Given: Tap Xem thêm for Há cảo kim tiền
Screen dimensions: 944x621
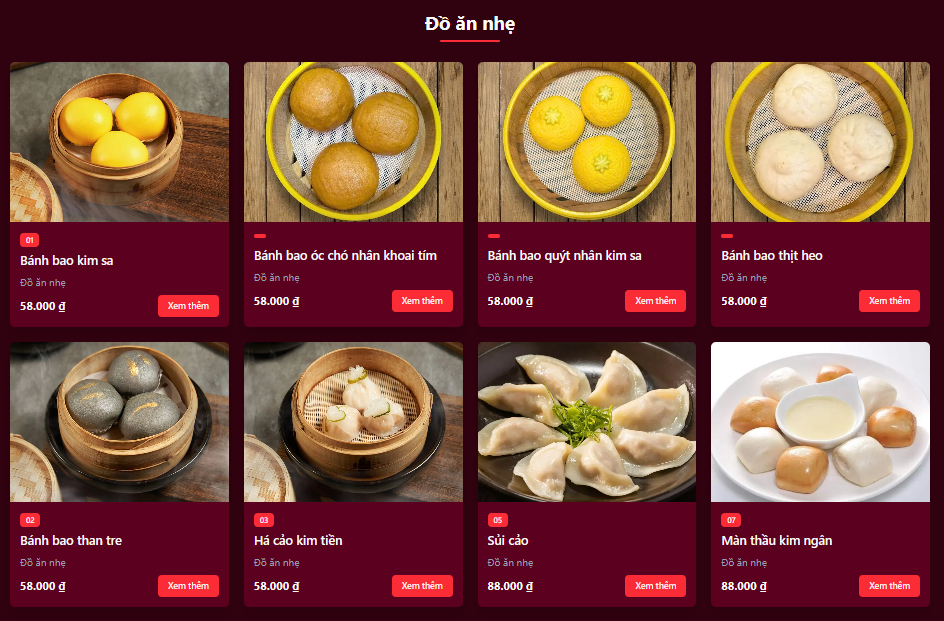Looking at the screenshot, I should point(422,586).
